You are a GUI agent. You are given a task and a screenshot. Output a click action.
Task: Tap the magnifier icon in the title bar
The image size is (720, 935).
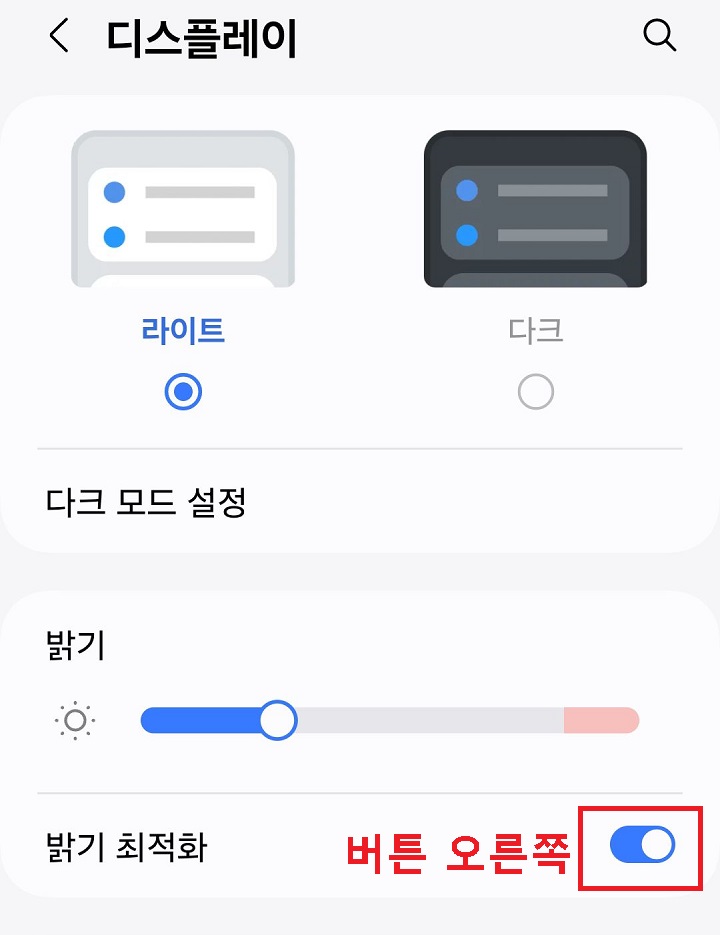(660, 36)
